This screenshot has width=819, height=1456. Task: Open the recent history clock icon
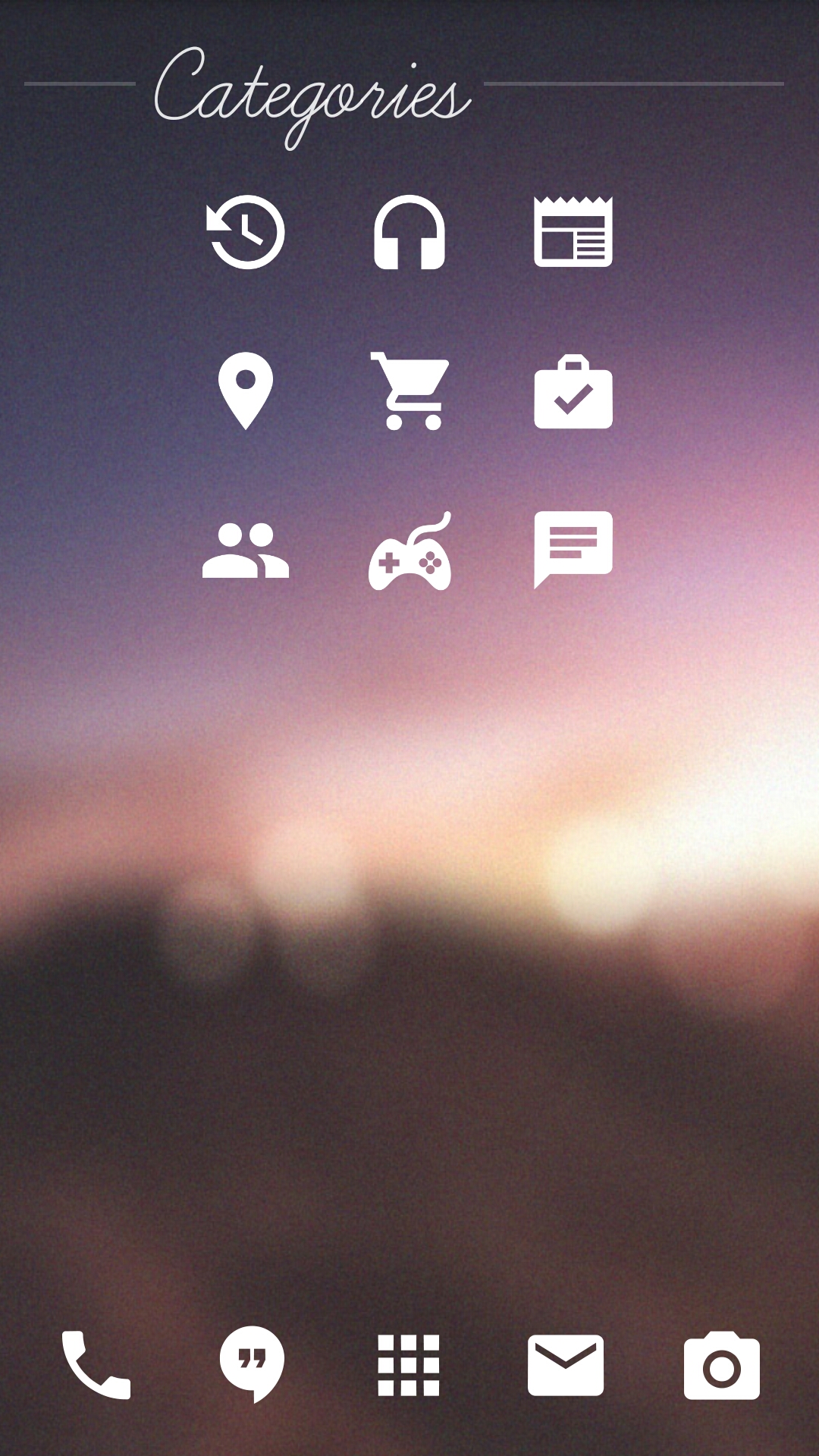click(246, 232)
